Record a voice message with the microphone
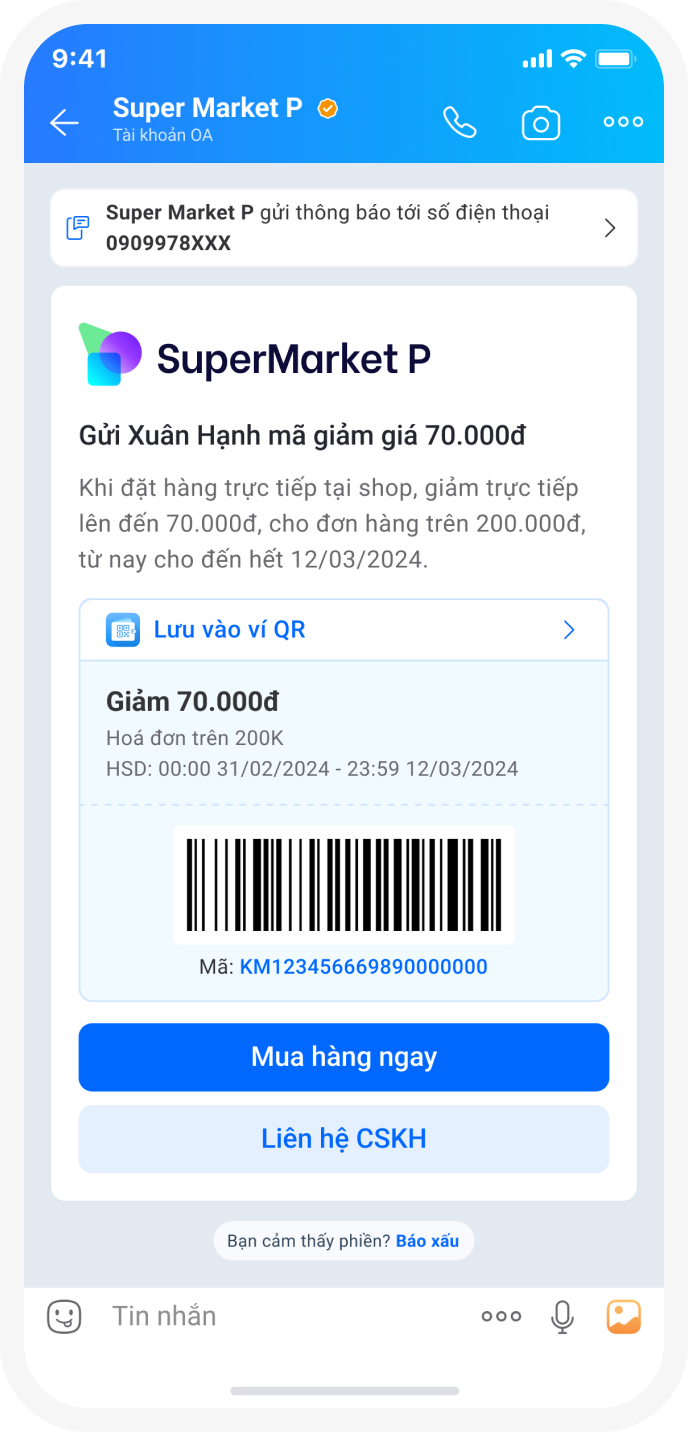 (563, 1316)
